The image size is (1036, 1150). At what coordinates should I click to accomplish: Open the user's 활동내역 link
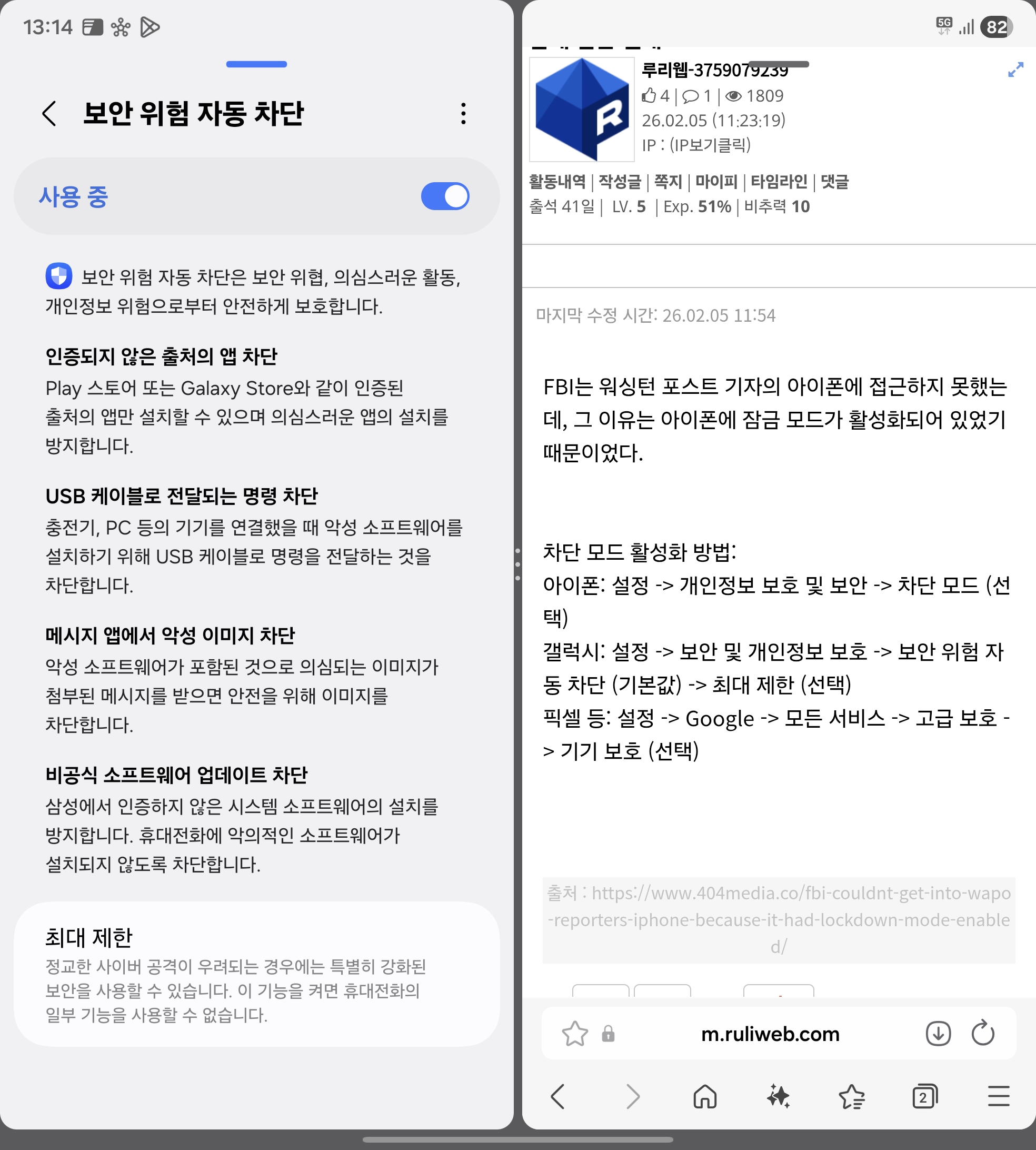(557, 182)
